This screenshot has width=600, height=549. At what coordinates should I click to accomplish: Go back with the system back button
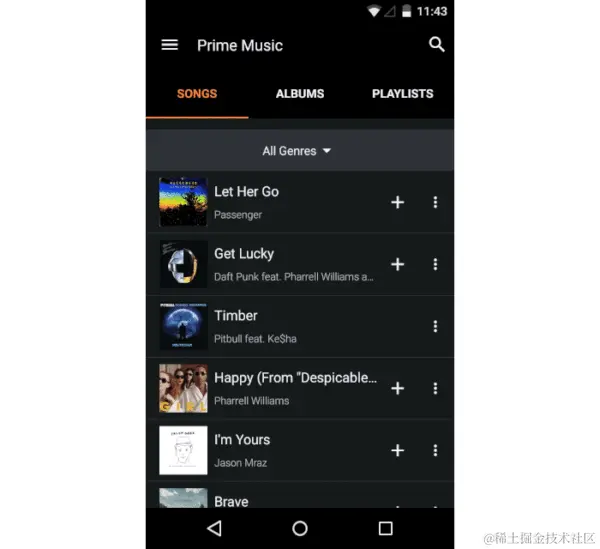(x=214, y=528)
